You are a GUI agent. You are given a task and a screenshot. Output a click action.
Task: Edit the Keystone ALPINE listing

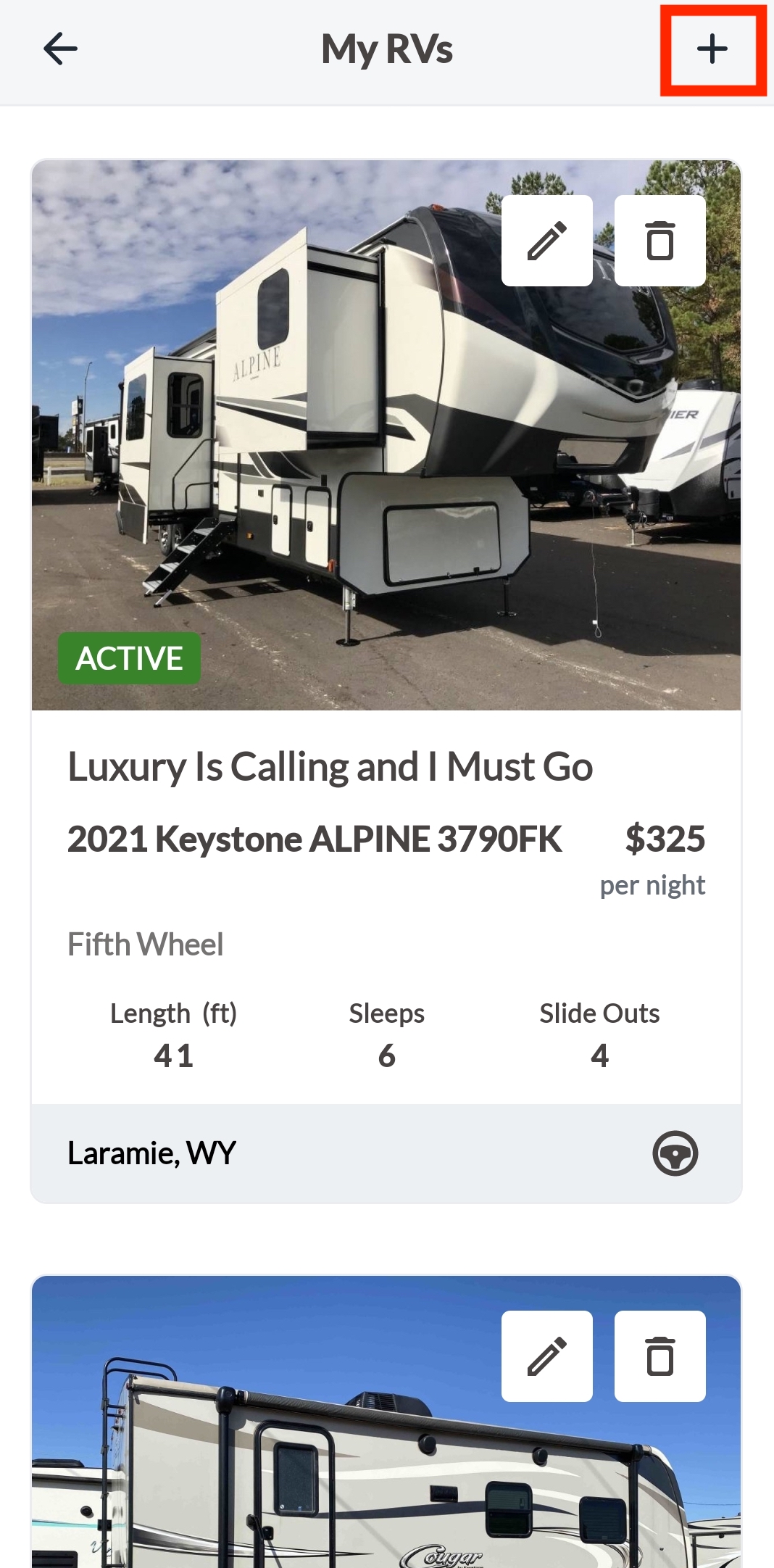pos(547,241)
